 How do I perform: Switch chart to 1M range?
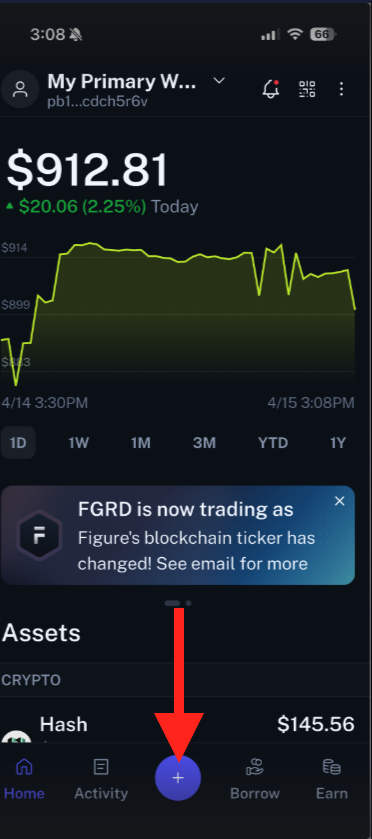coord(141,443)
